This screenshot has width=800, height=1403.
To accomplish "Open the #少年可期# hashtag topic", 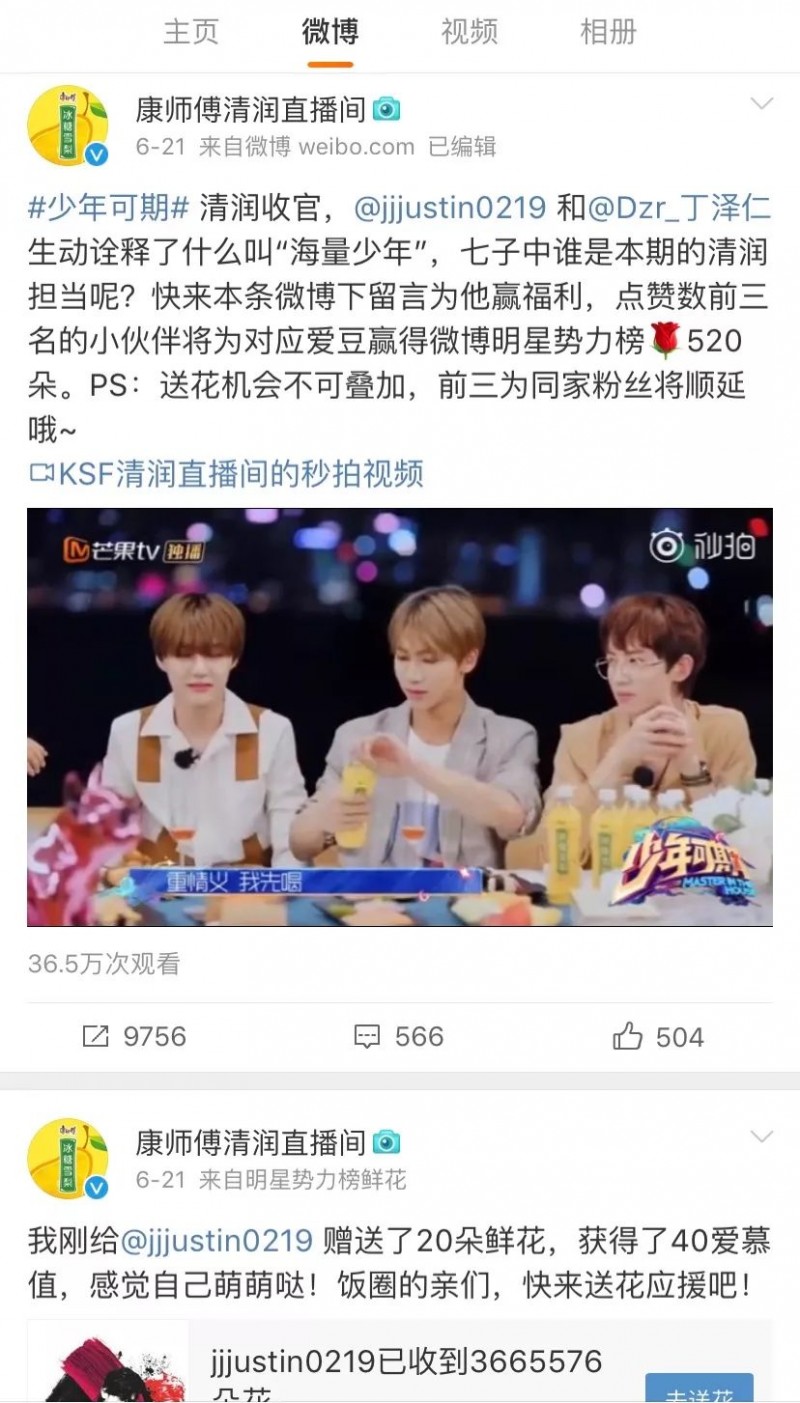I will click(108, 208).
